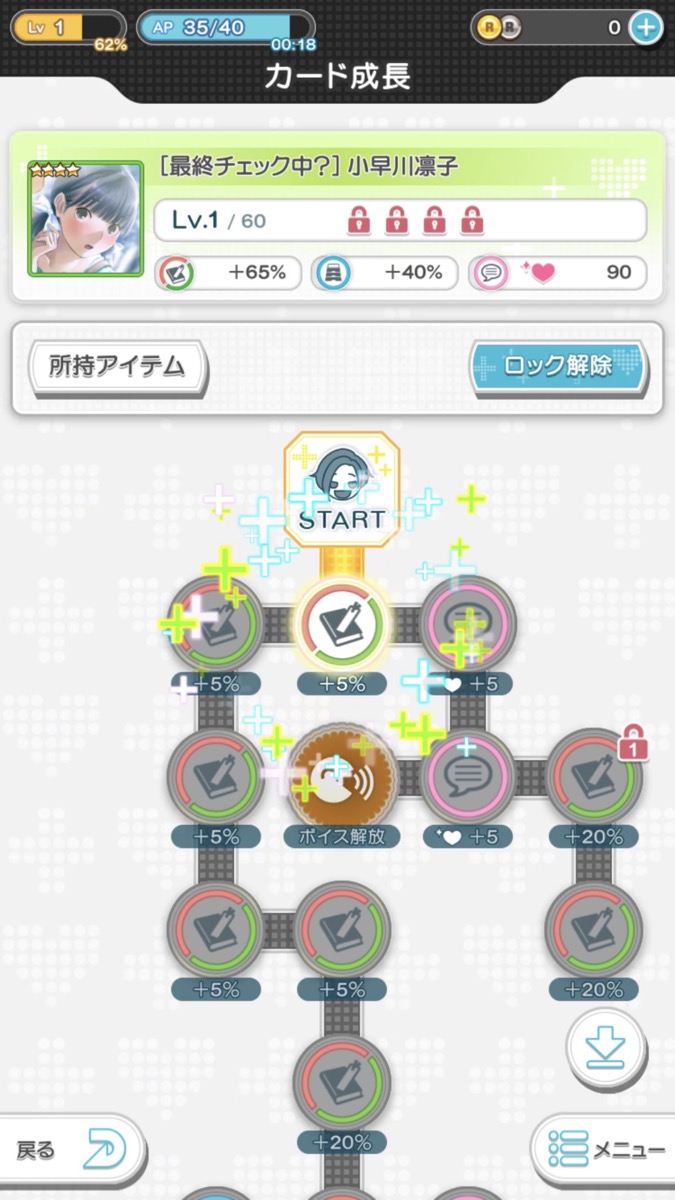Viewport: 675px width, 1200px height.
Task: Go back with the 戻る button
Action: [x=68, y=1150]
